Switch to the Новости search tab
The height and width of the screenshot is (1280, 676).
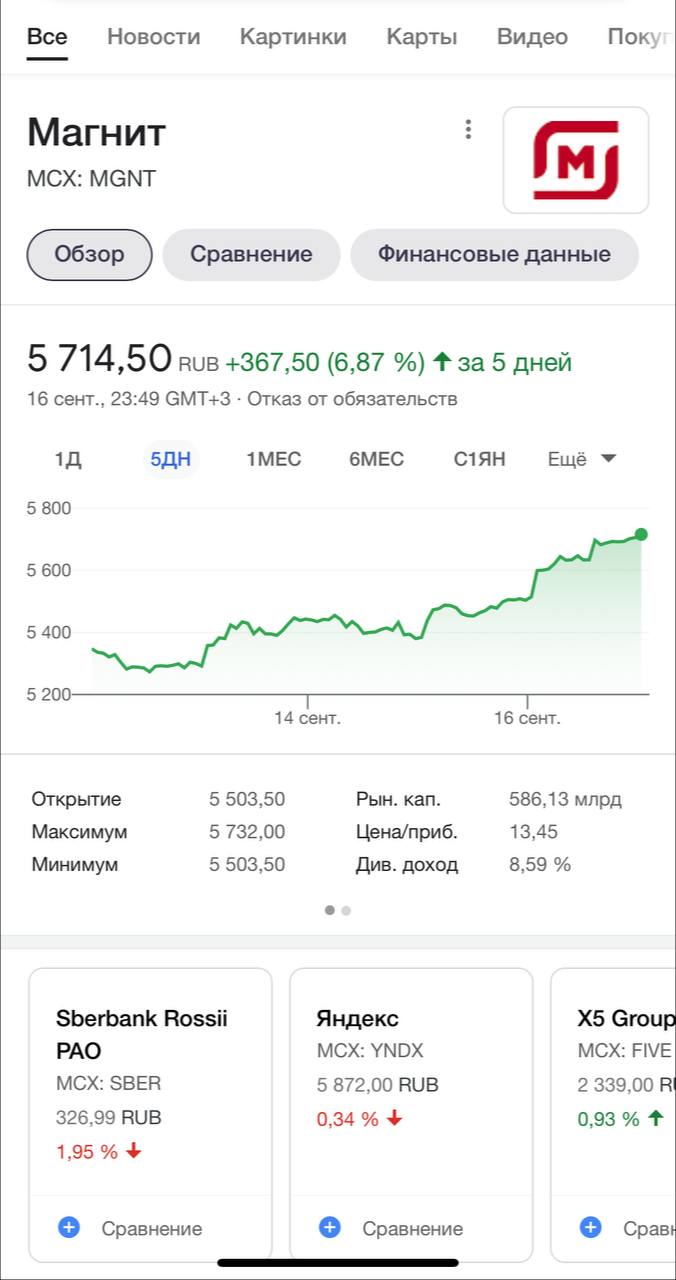pos(153,37)
